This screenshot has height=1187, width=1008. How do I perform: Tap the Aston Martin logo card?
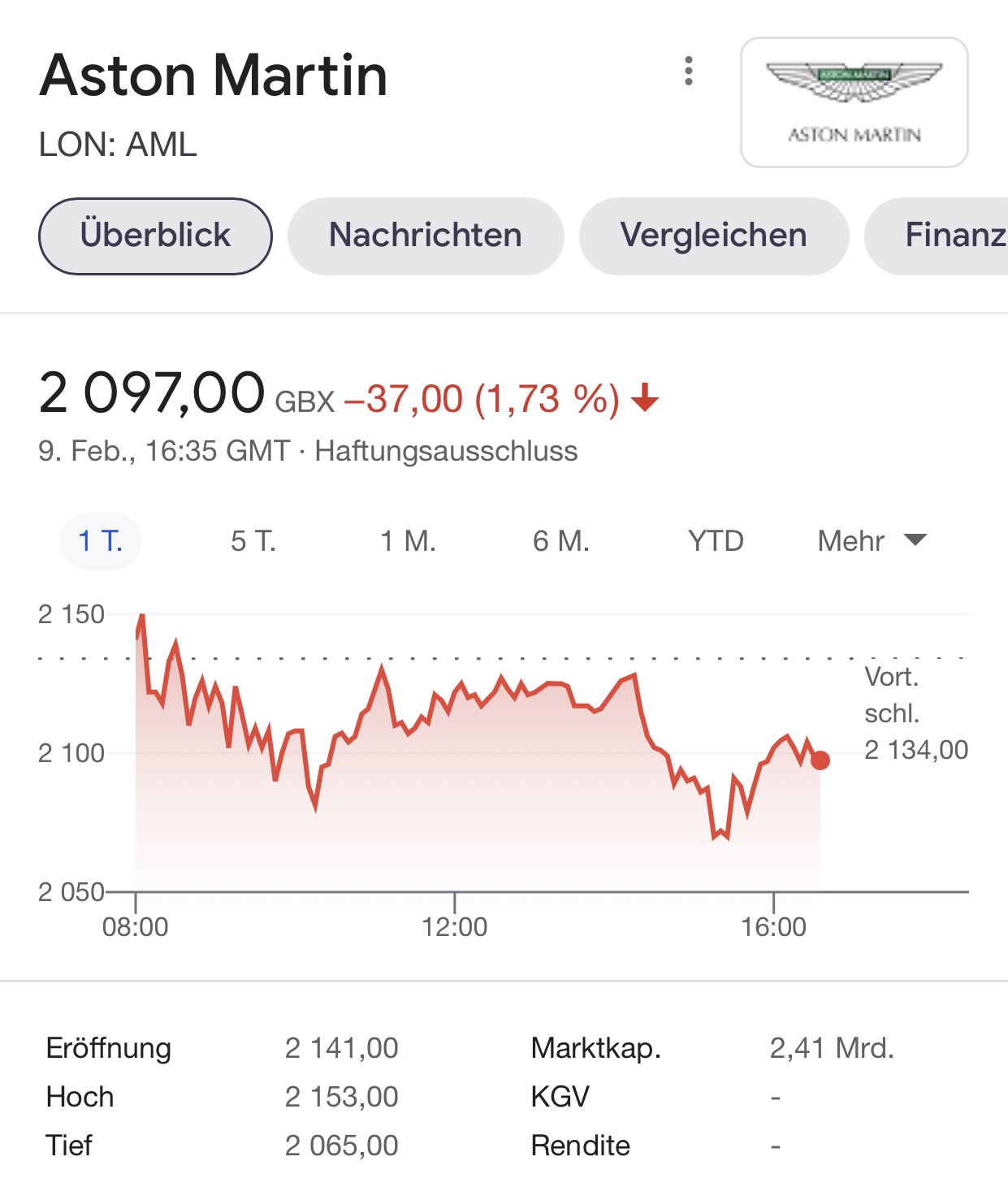854,102
